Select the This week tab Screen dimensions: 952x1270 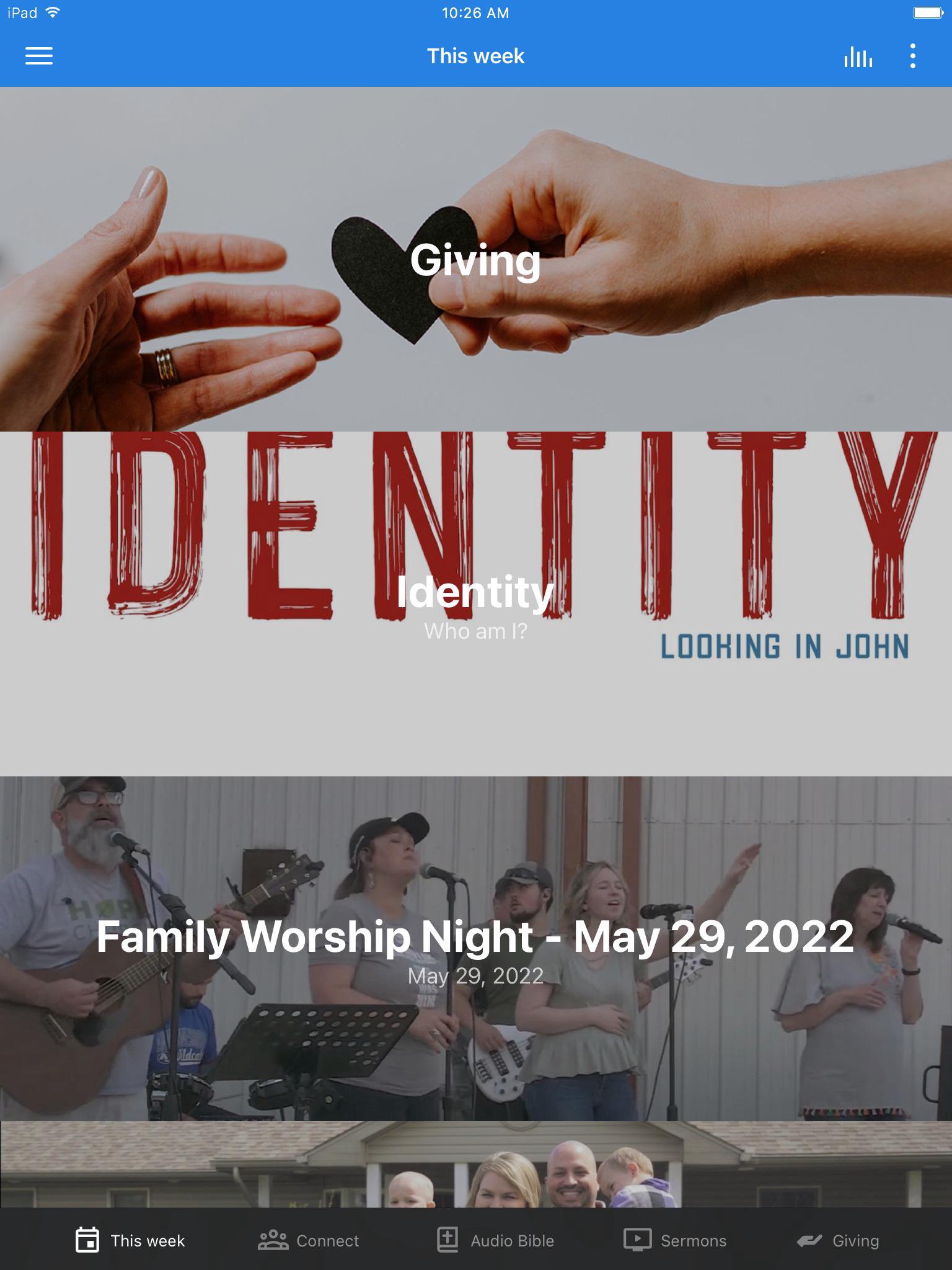(x=130, y=1240)
